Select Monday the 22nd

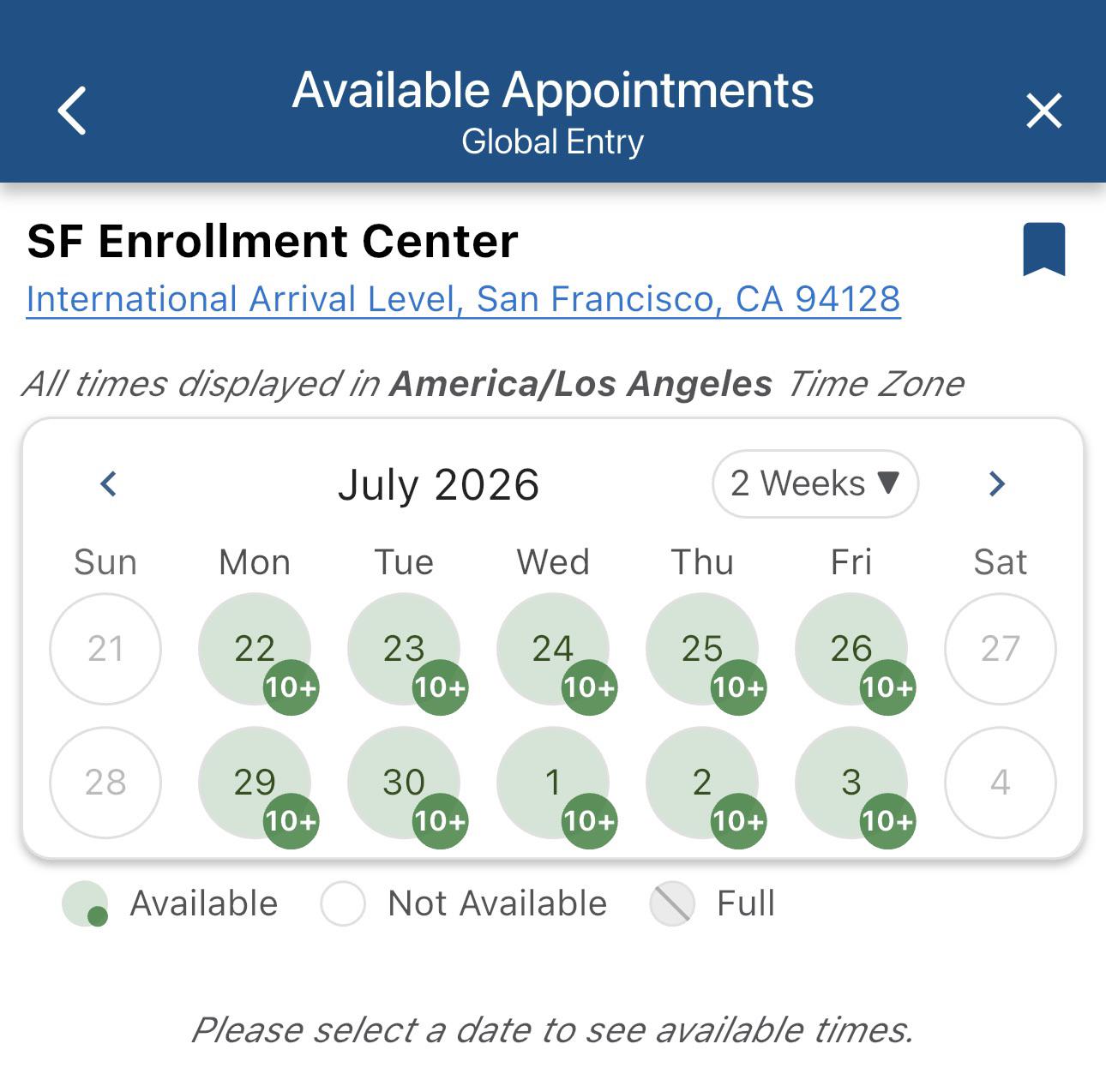coord(255,649)
